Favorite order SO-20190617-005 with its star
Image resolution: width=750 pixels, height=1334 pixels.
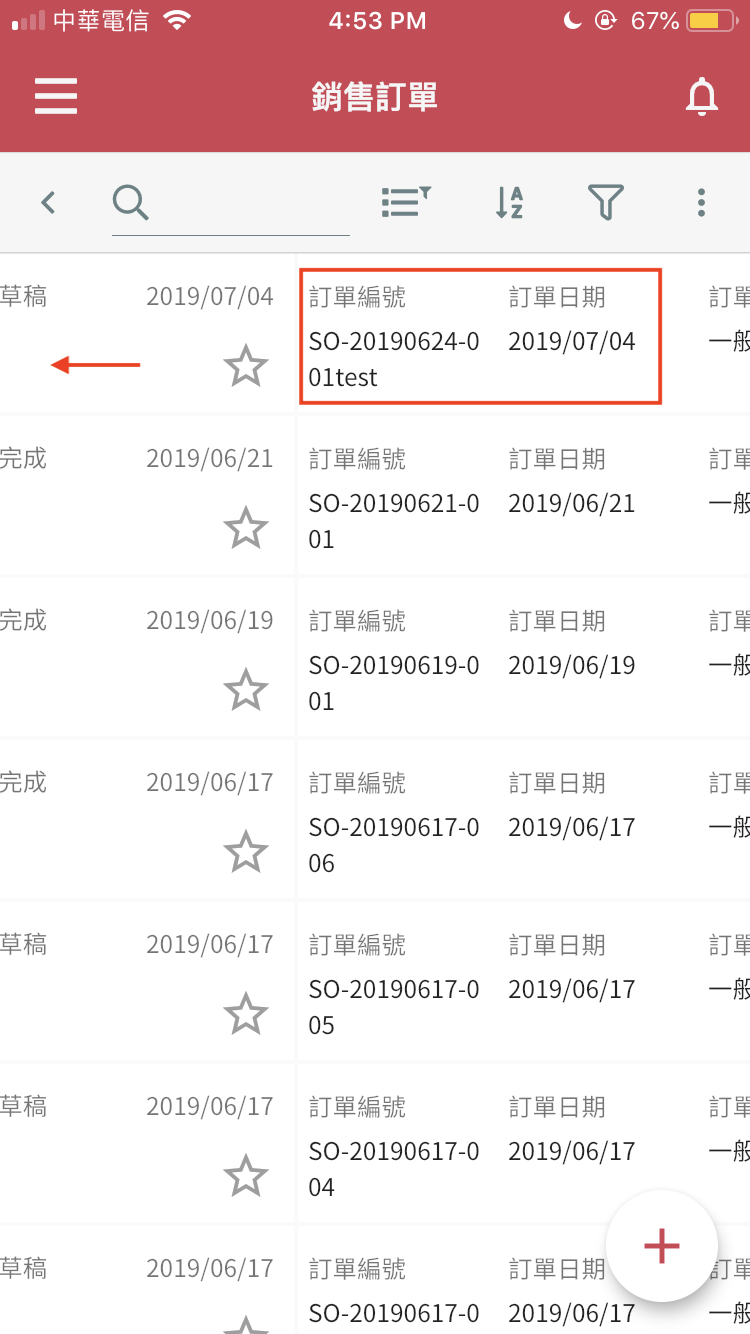[246, 1014]
